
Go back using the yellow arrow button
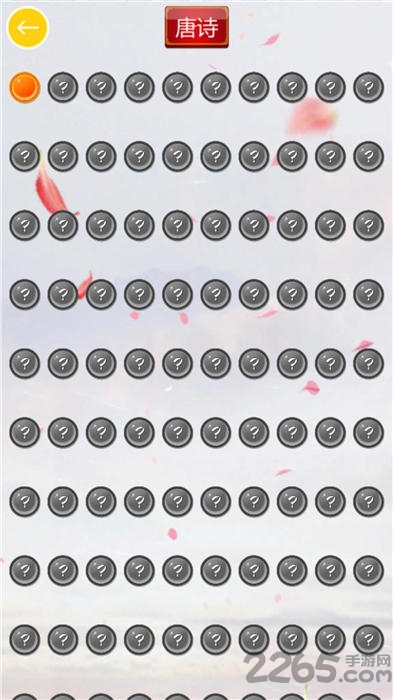click(x=27, y=28)
